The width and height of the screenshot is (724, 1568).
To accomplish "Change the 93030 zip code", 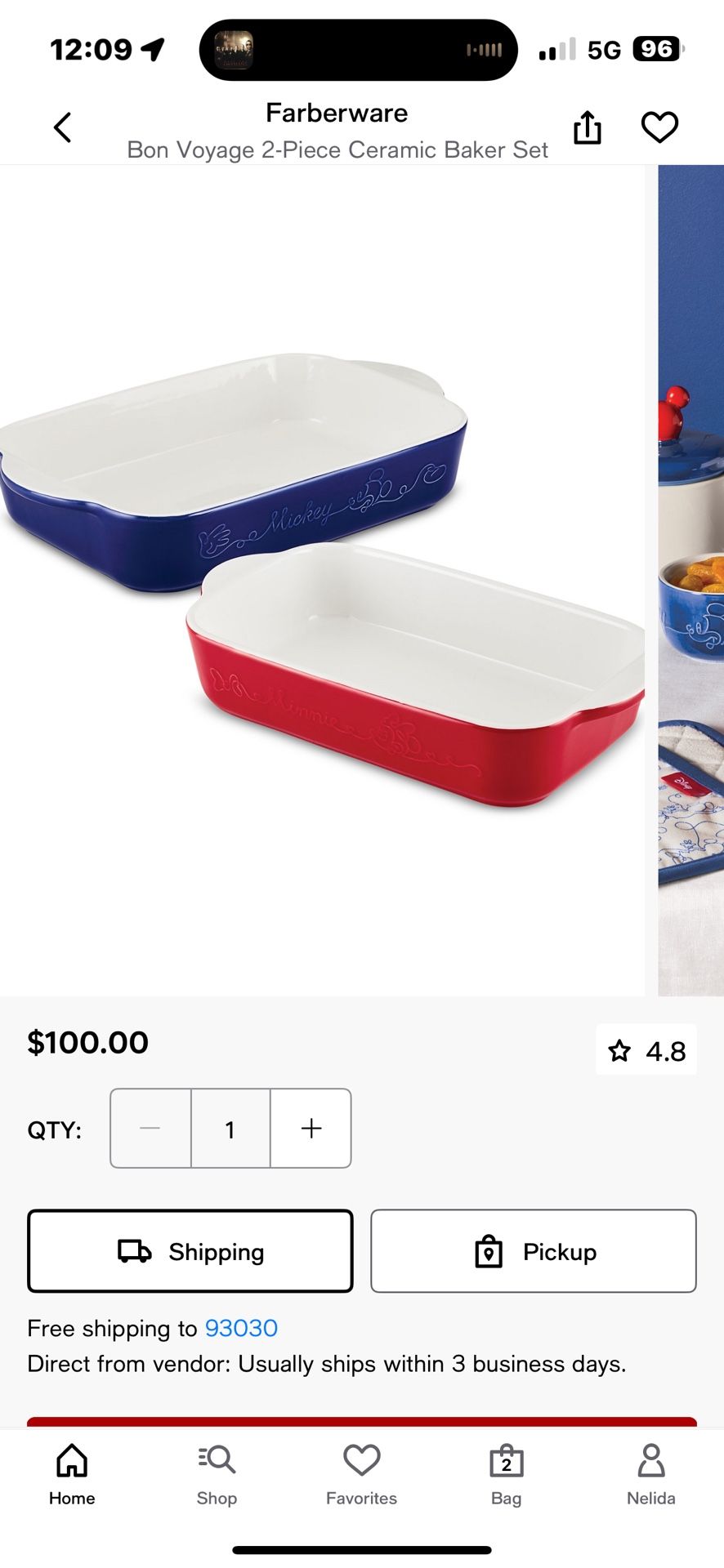I will pos(241,1329).
